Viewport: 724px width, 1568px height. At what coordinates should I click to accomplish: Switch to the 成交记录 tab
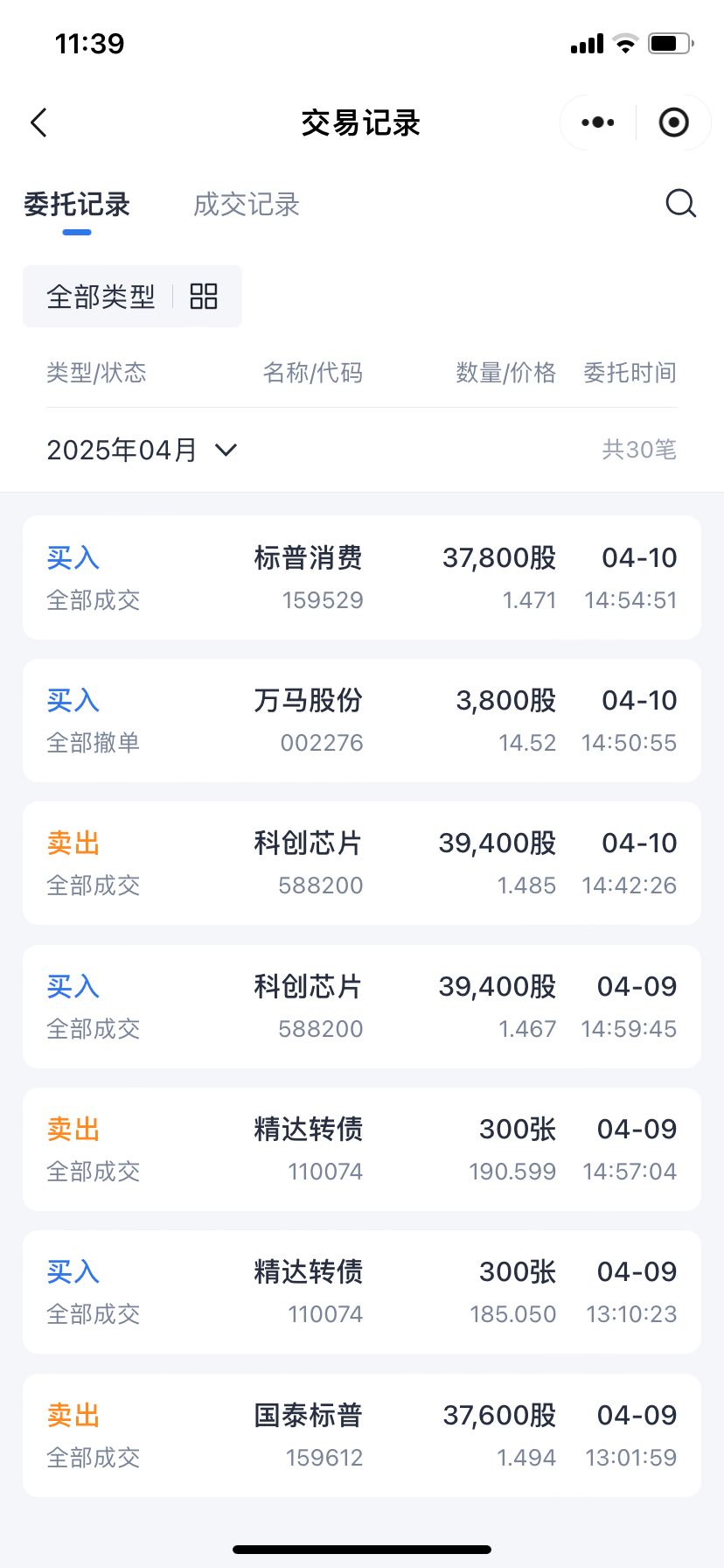click(x=245, y=205)
